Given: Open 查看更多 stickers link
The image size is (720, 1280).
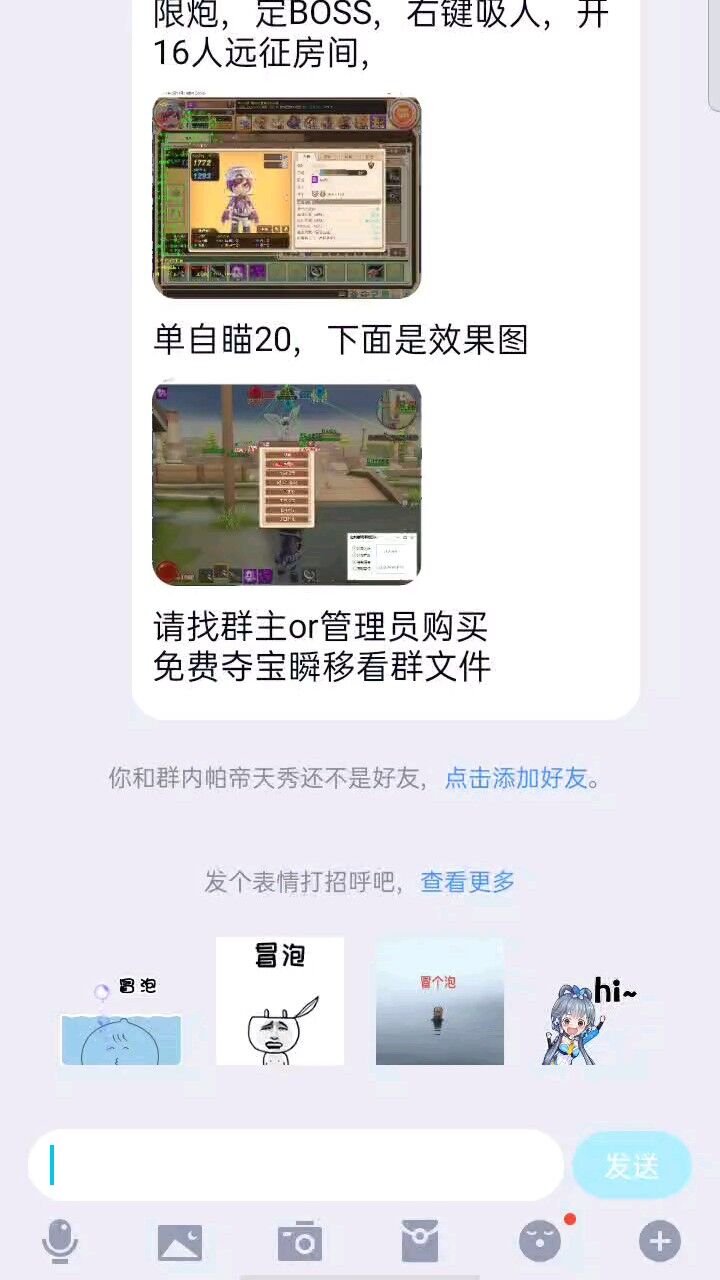Looking at the screenshot, I should click(x=467, y=882).
